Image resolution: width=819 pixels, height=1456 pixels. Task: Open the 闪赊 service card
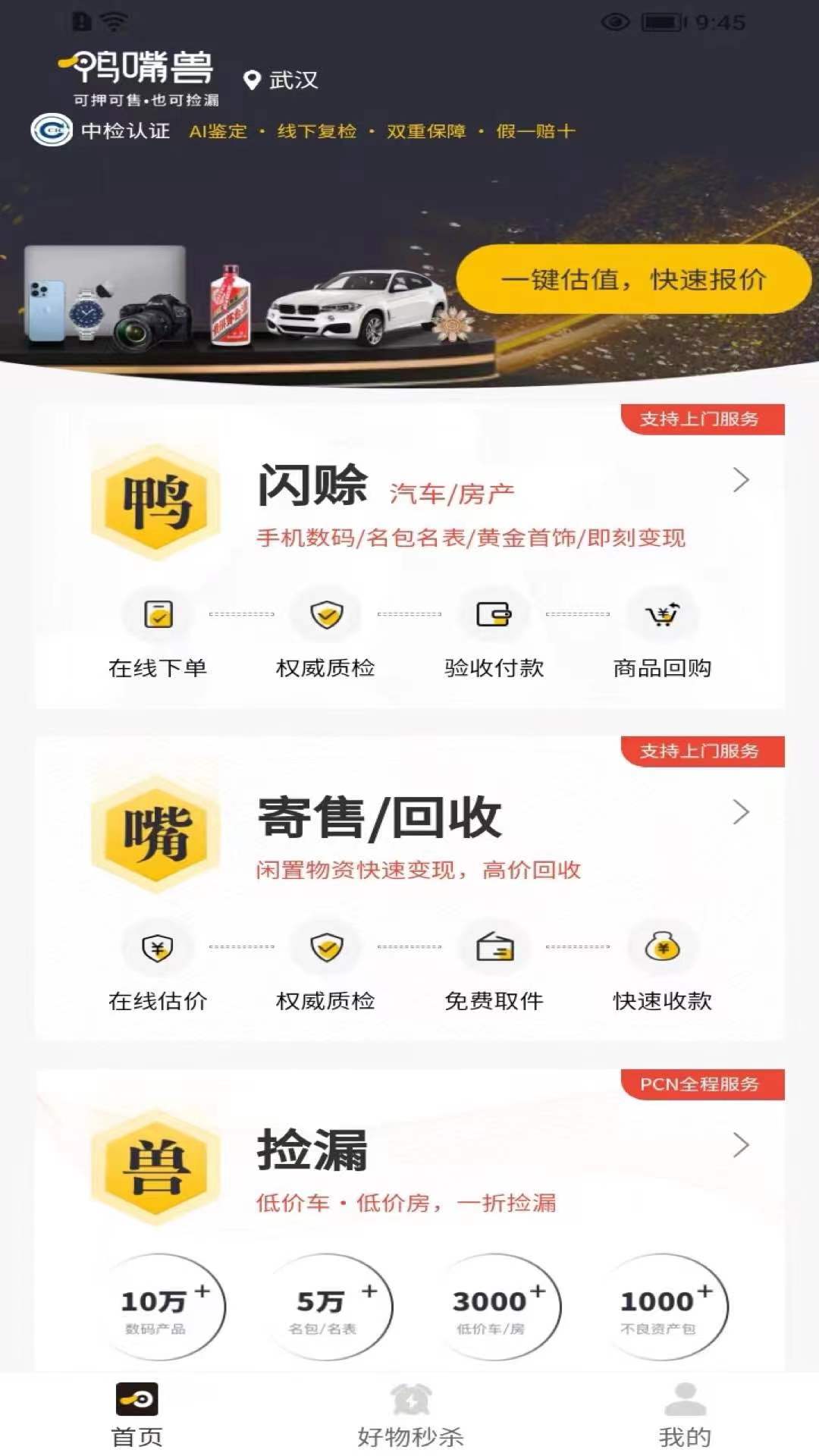(x=409, y=504)
